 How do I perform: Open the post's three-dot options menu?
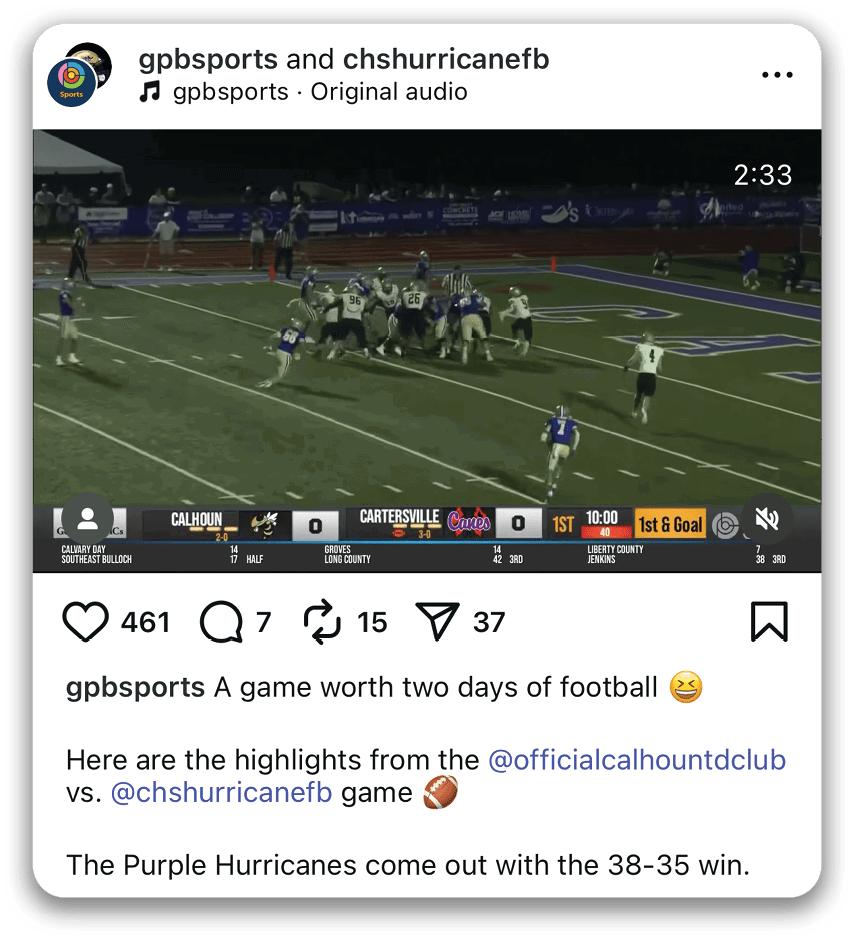776,75
